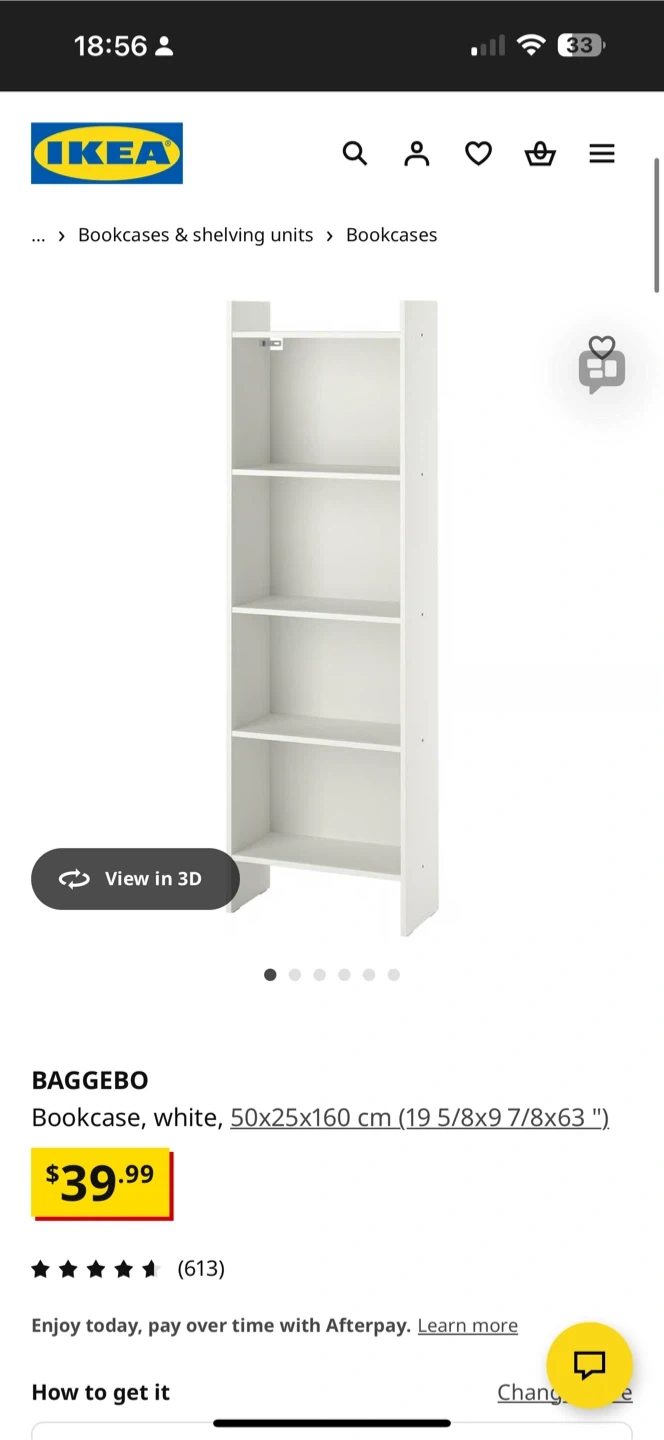Expand the collapsed breadcrumb ellipsis

click(38, 235)
